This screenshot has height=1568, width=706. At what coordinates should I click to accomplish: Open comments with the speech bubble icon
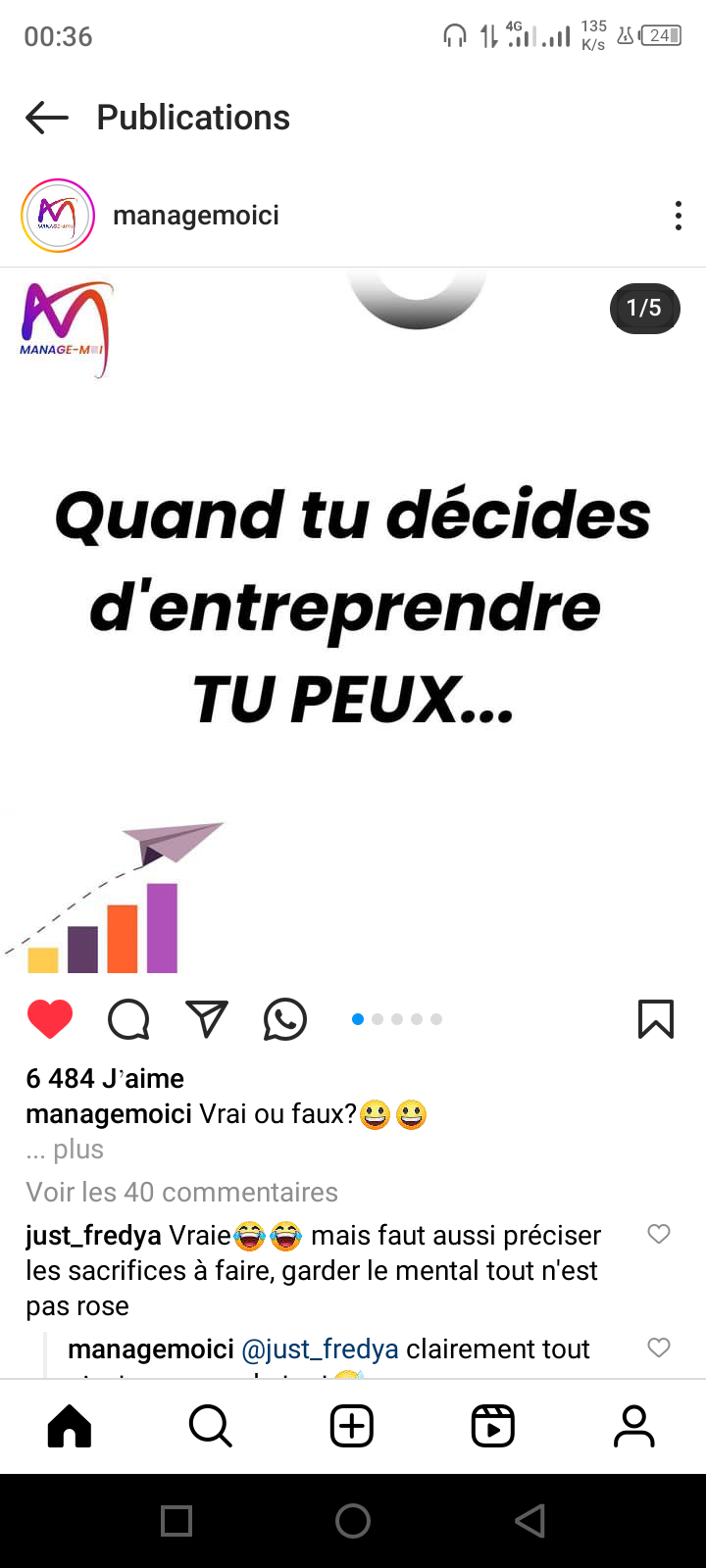point(128,1019)
